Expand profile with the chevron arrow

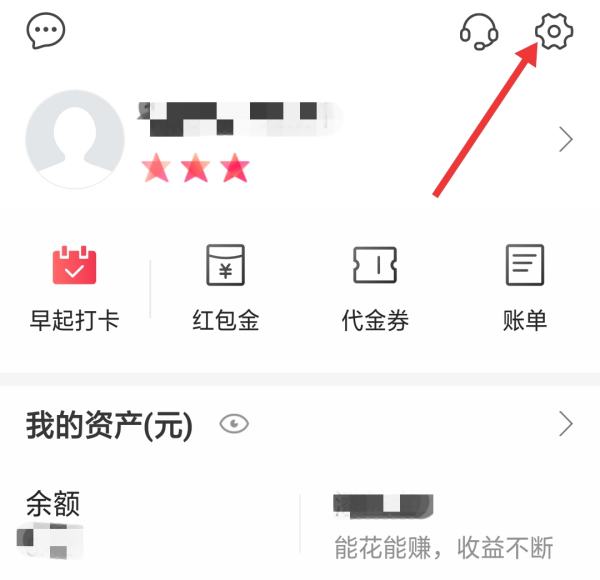(566, 140)
